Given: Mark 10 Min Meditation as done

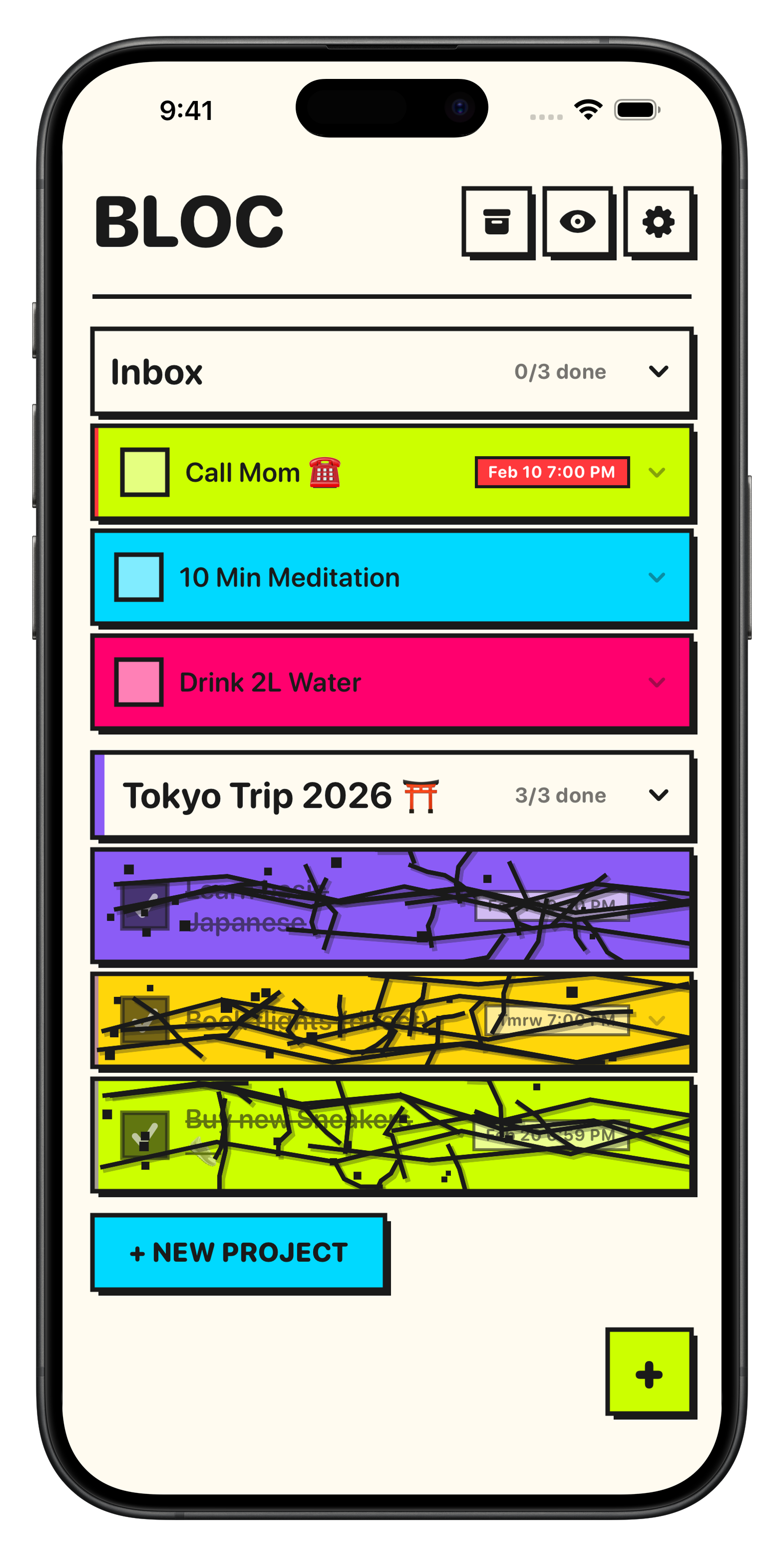Looking at the screenshot, I should click(x=139, y=577).
